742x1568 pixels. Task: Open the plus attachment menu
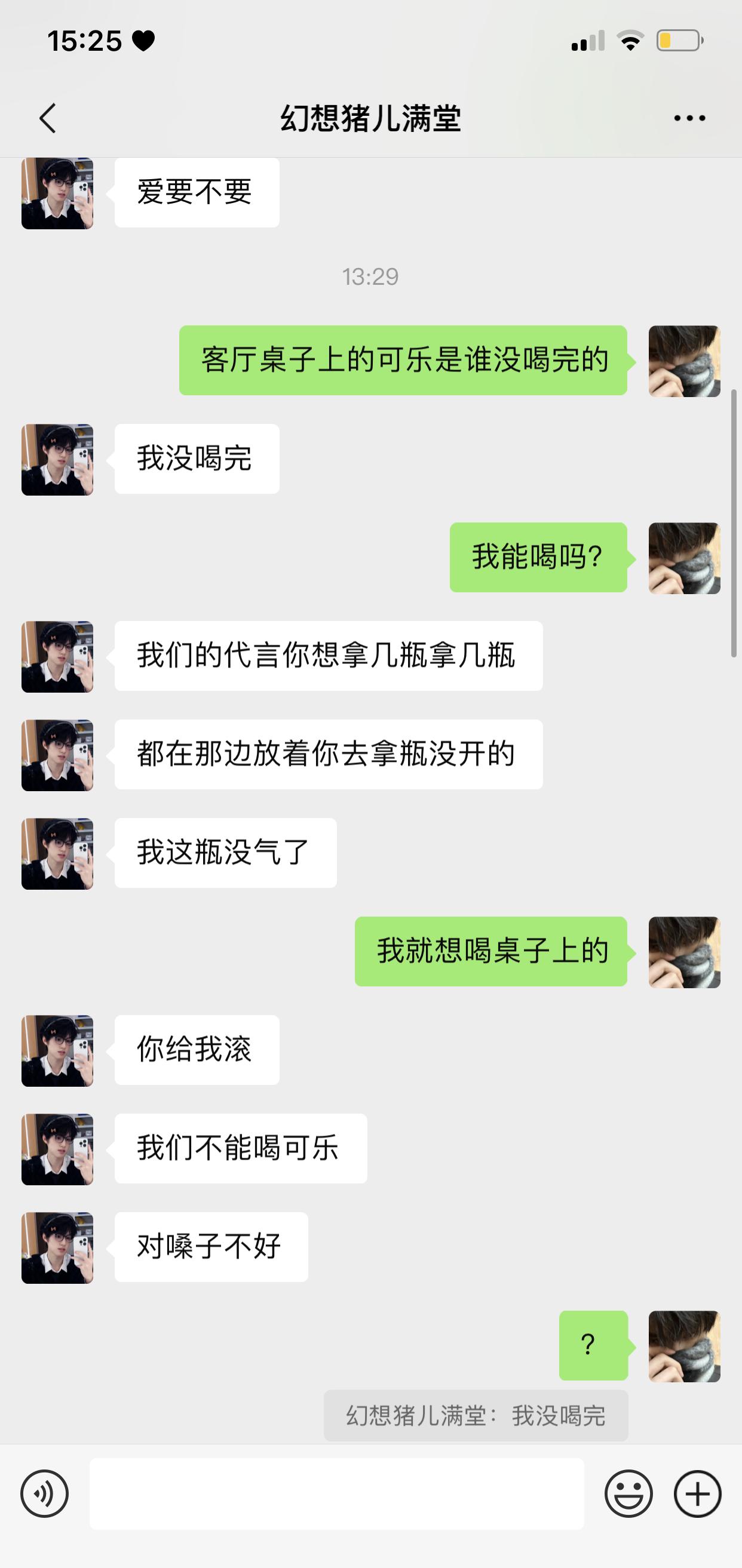pos(698,1494)
